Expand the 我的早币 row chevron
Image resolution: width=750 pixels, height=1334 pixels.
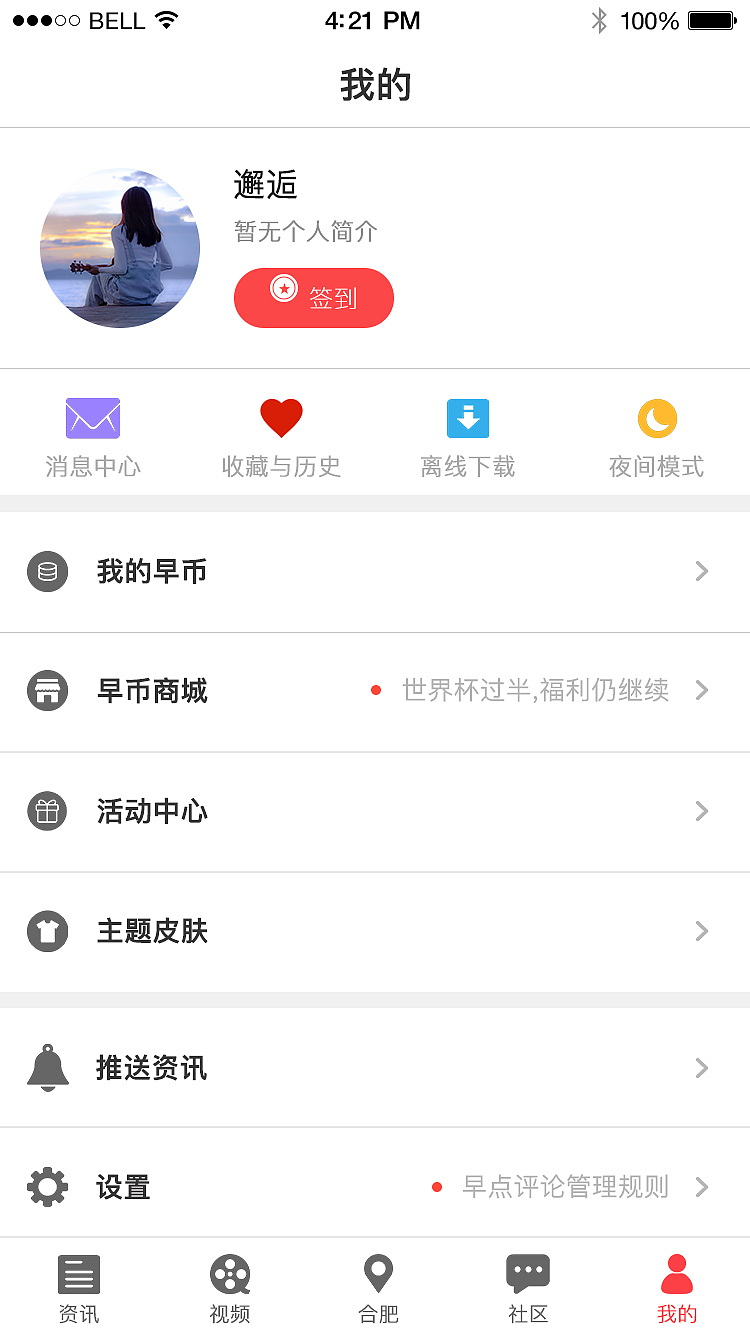coord(701,571)
